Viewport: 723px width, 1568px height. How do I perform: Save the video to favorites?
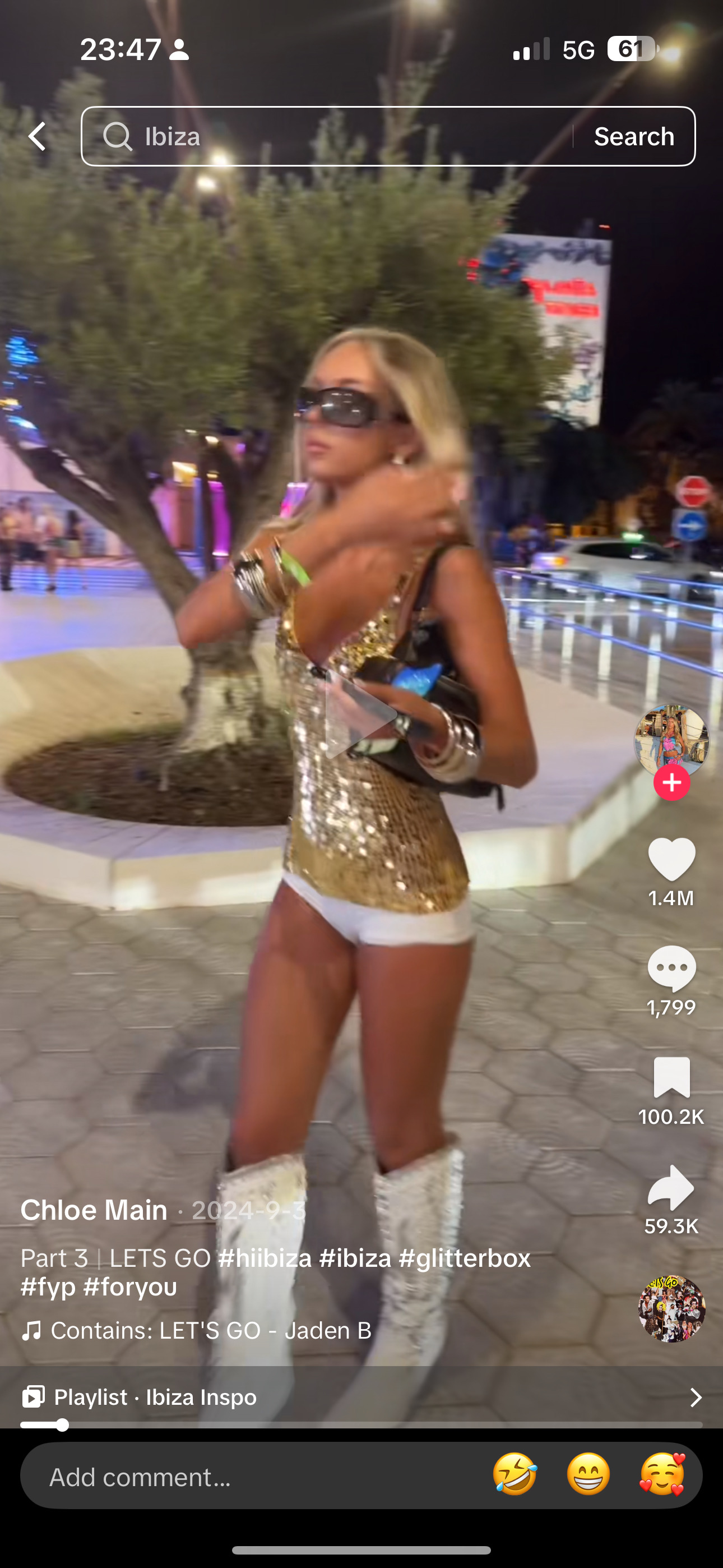point(671,1077)
